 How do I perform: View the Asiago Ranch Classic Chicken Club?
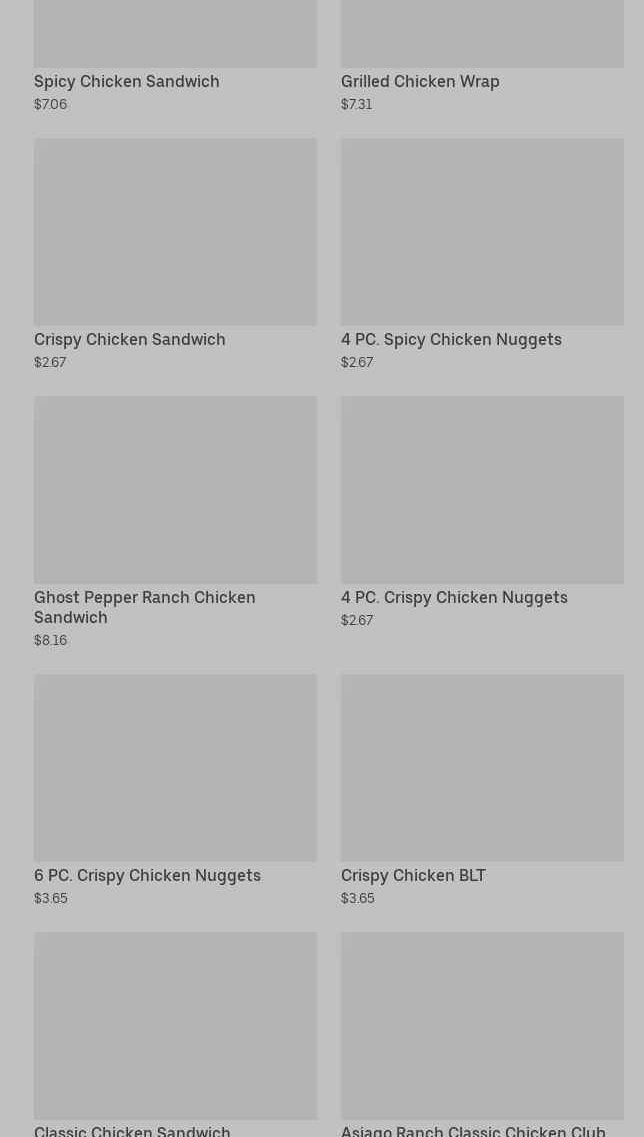point(482,1035)
